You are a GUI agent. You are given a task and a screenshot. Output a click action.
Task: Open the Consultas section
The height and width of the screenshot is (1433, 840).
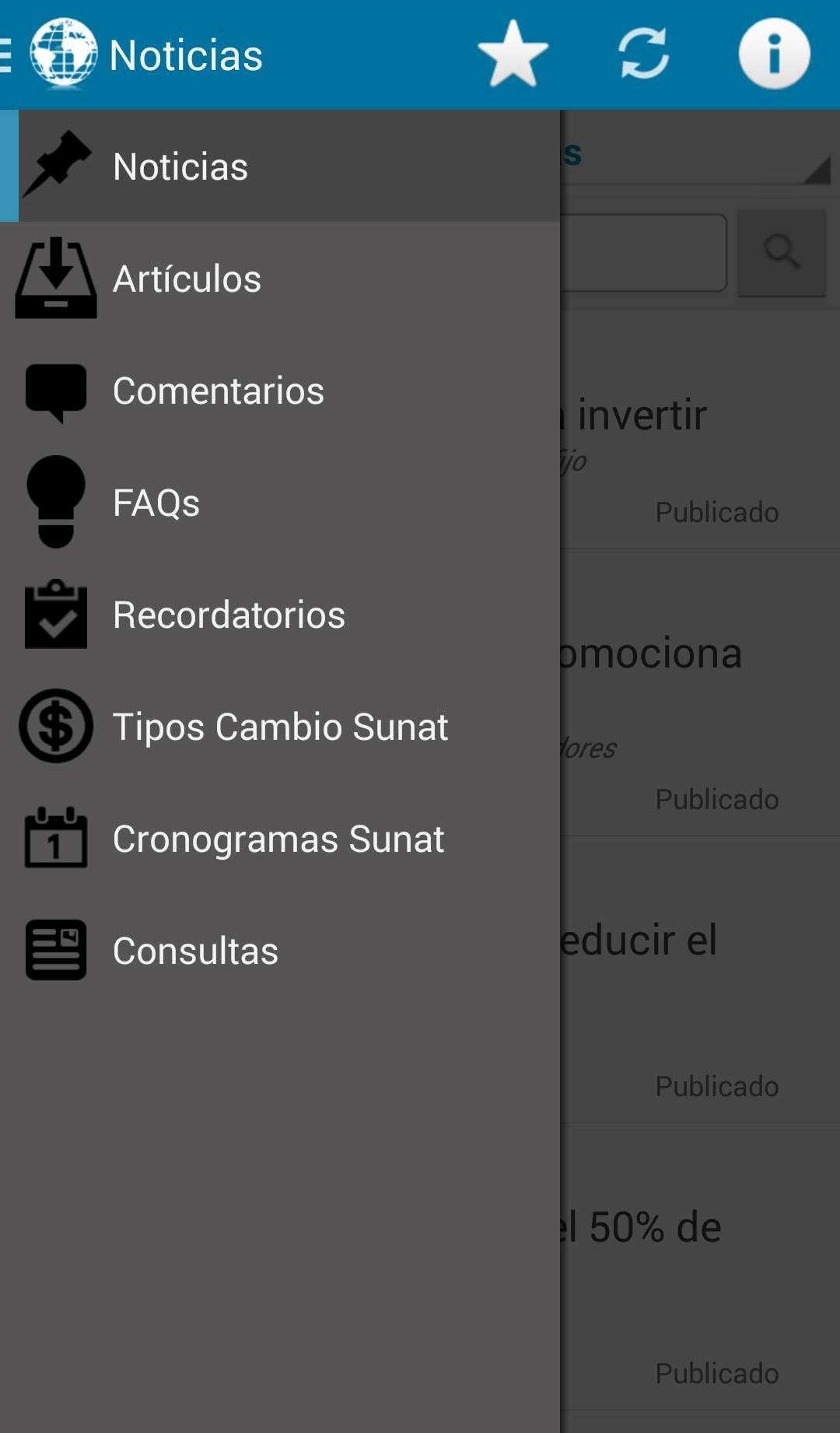(x=194, y=950)
